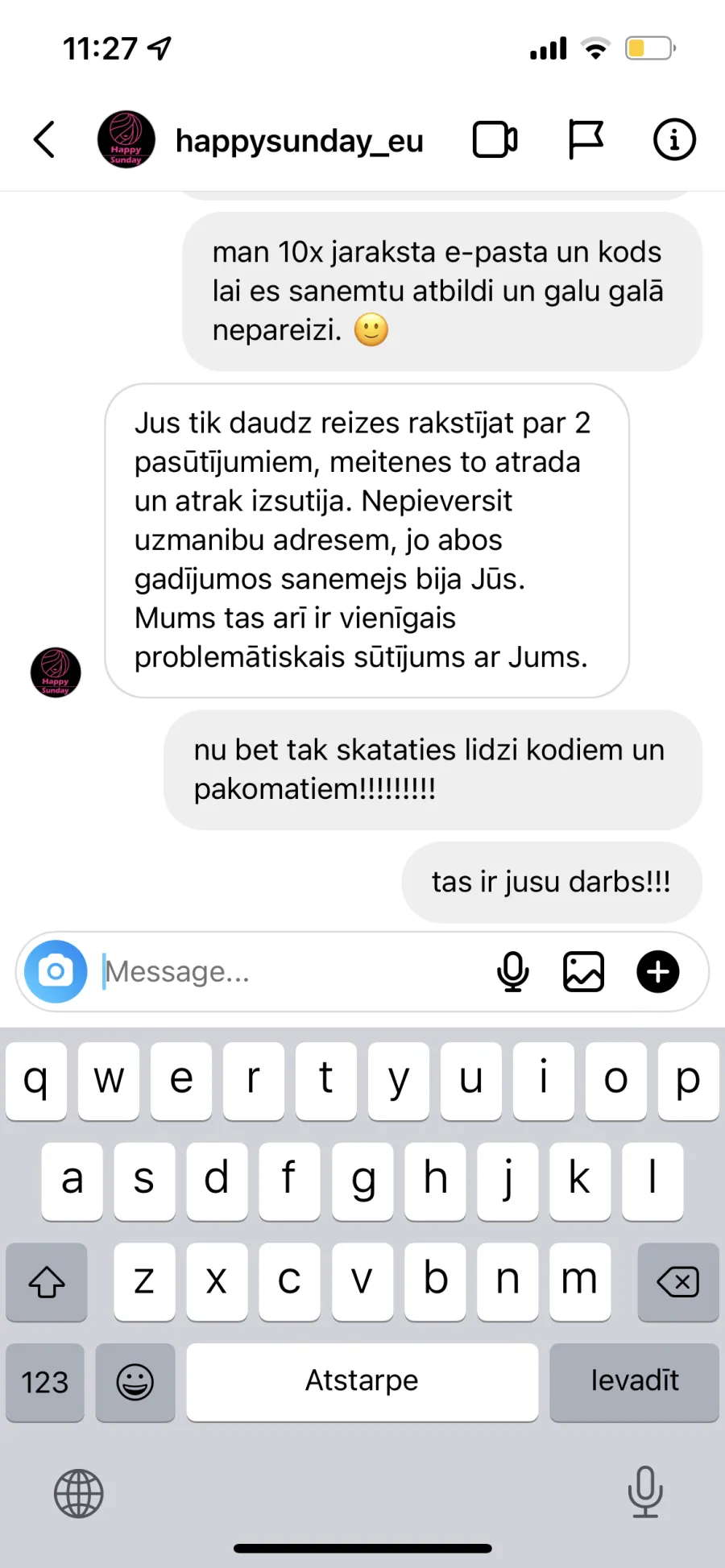Open the emoji keyboard
Image resolution: width=725 pixels, height=1568 pixels.
(x=135, y=1382)
